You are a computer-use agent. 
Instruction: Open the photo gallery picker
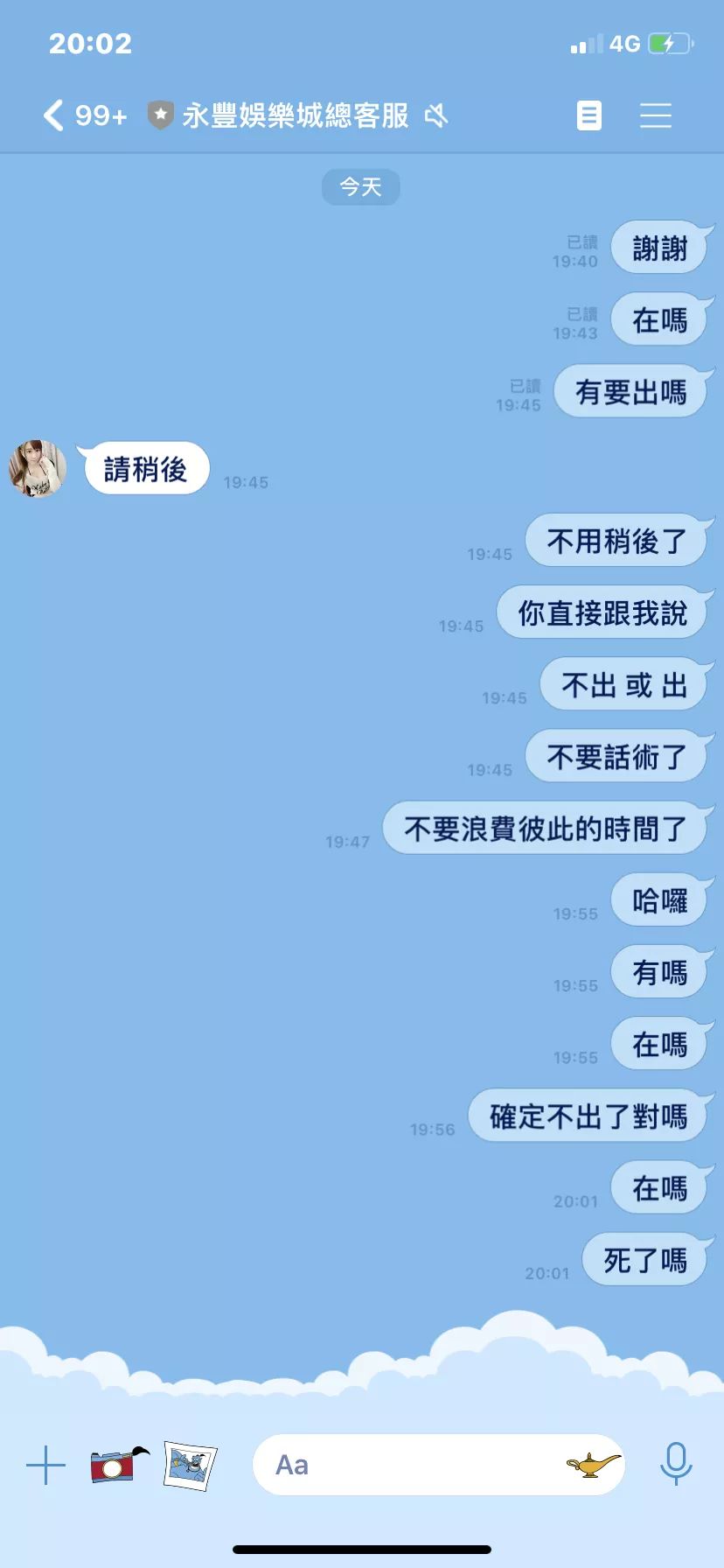(190, 1465)
